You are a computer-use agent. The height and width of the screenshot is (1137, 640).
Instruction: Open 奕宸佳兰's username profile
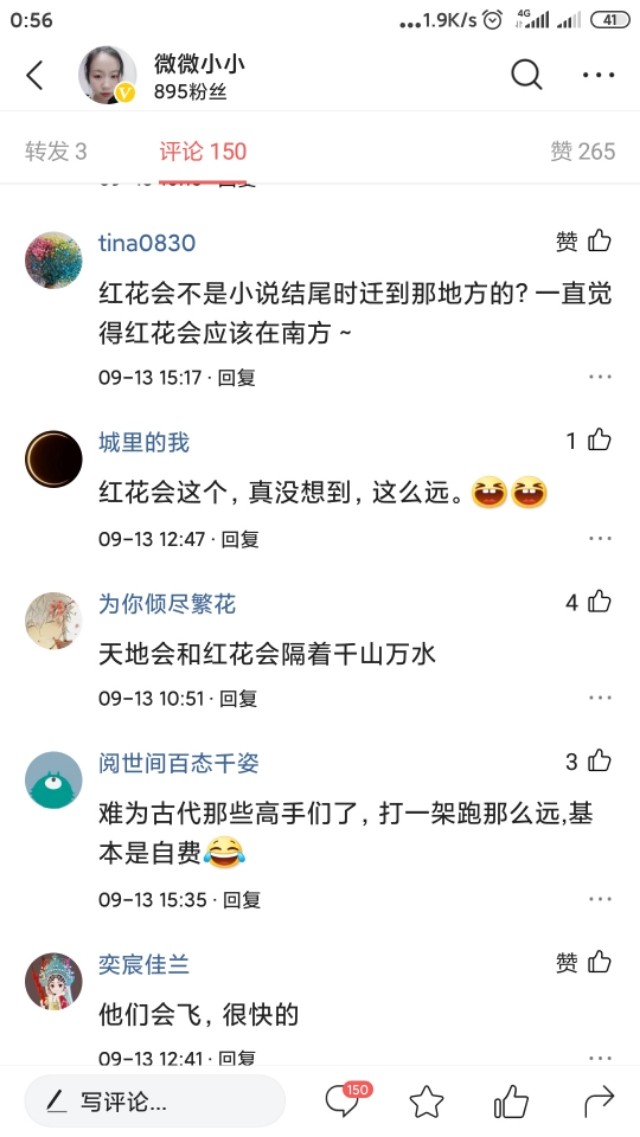point(144,965)
